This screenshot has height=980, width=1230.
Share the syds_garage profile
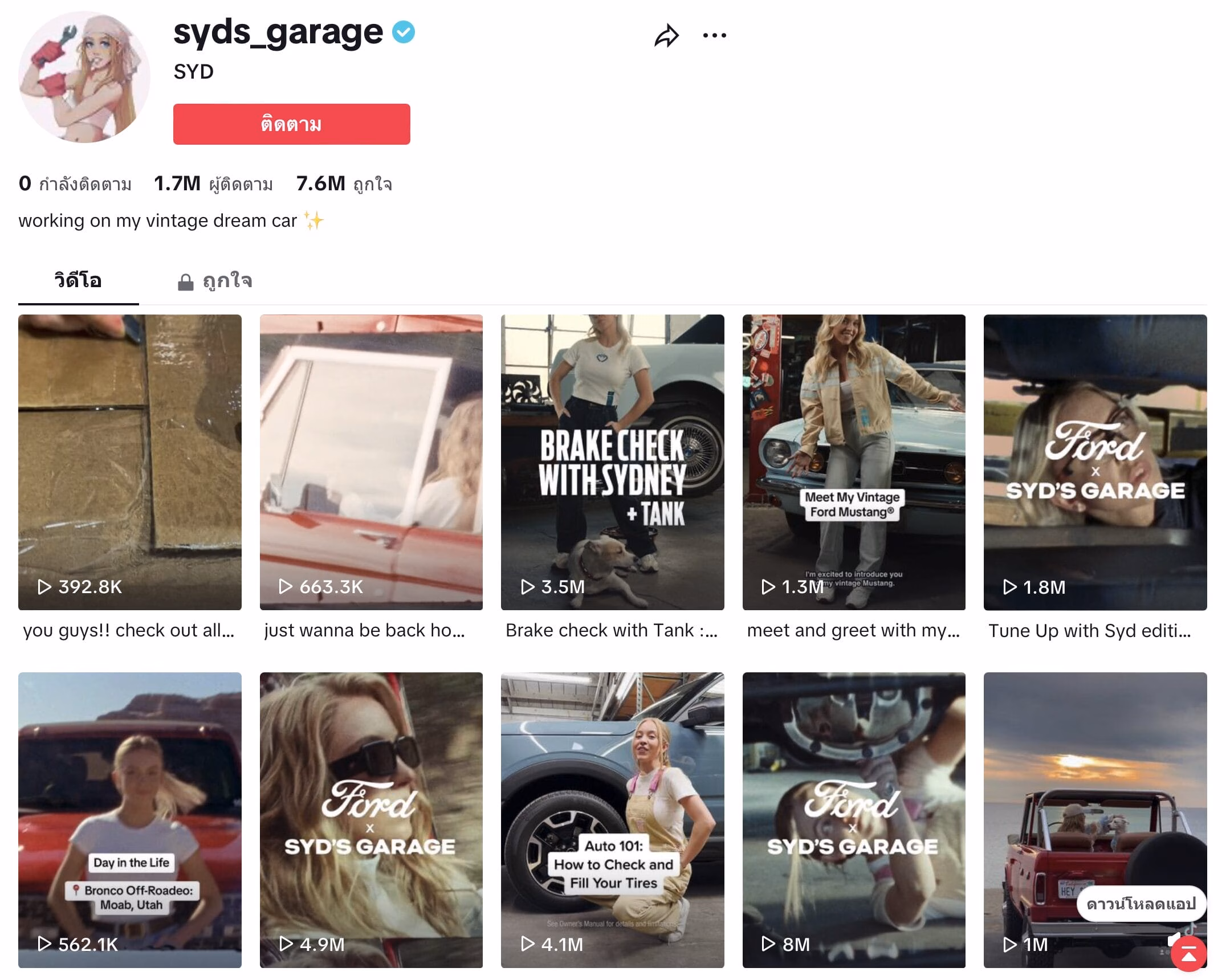tap(666, 36)
